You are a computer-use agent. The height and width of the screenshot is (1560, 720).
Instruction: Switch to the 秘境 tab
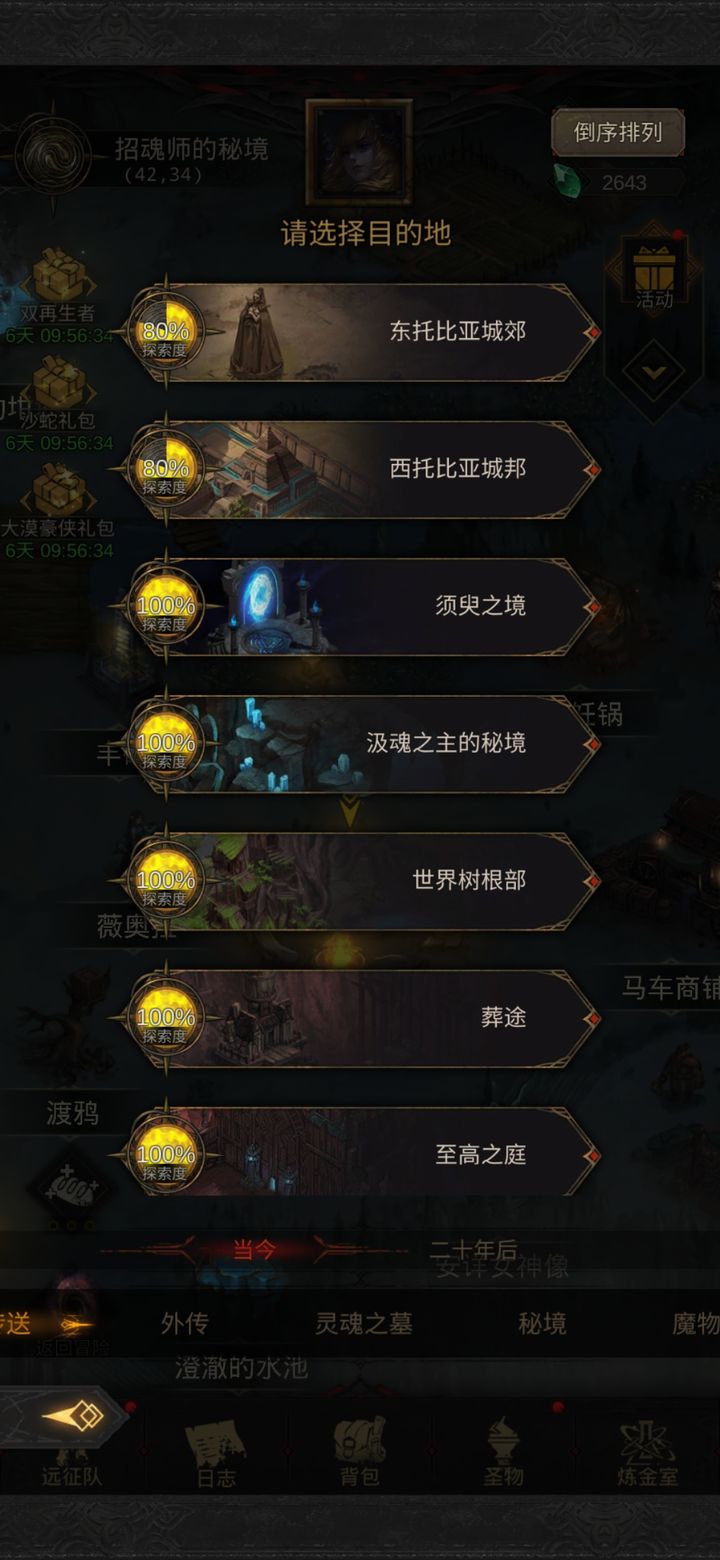(x=543, y=1324)
